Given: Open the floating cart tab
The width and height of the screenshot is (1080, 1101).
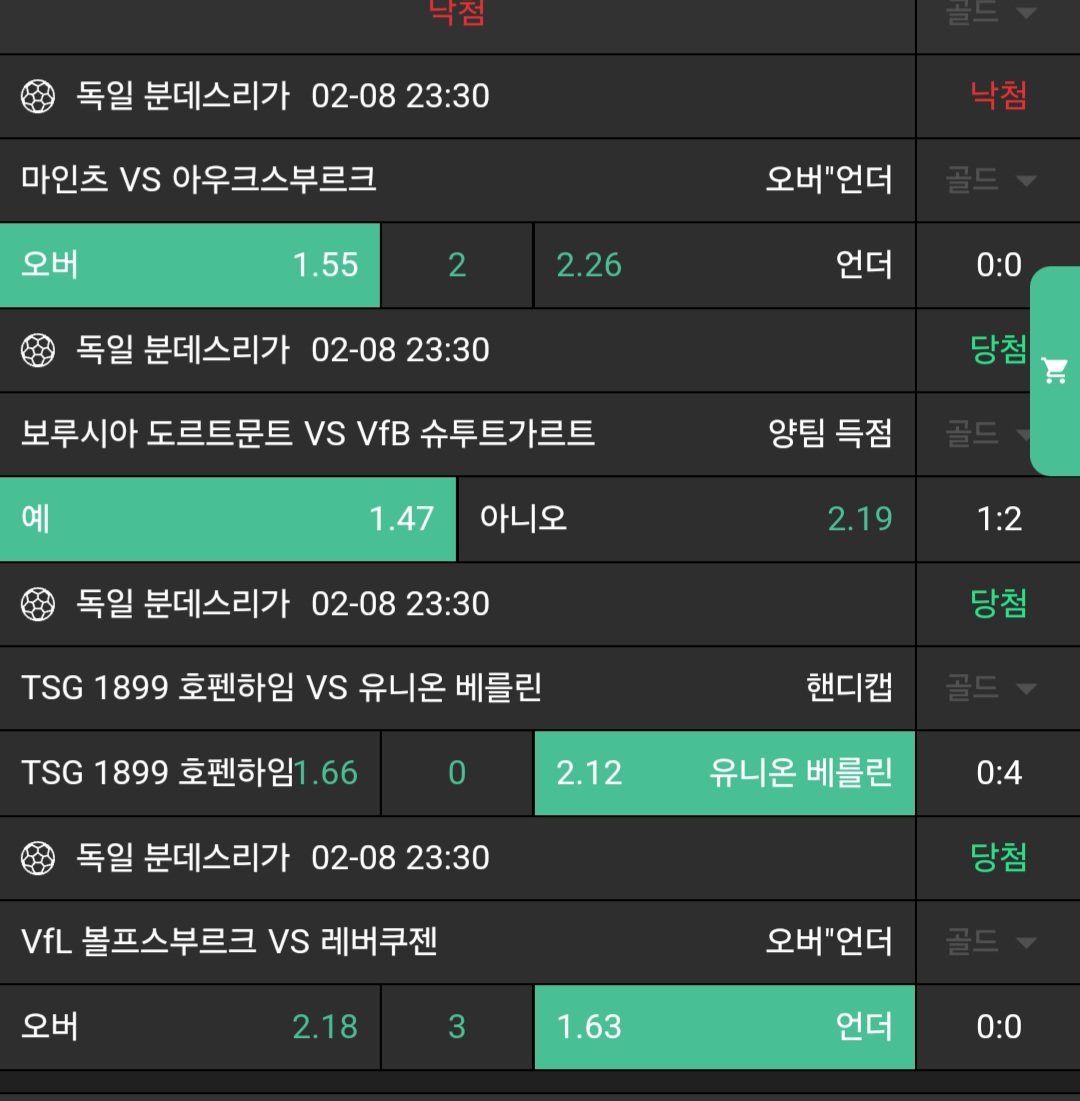Looking at the screenshot, I should [1054, 371].
